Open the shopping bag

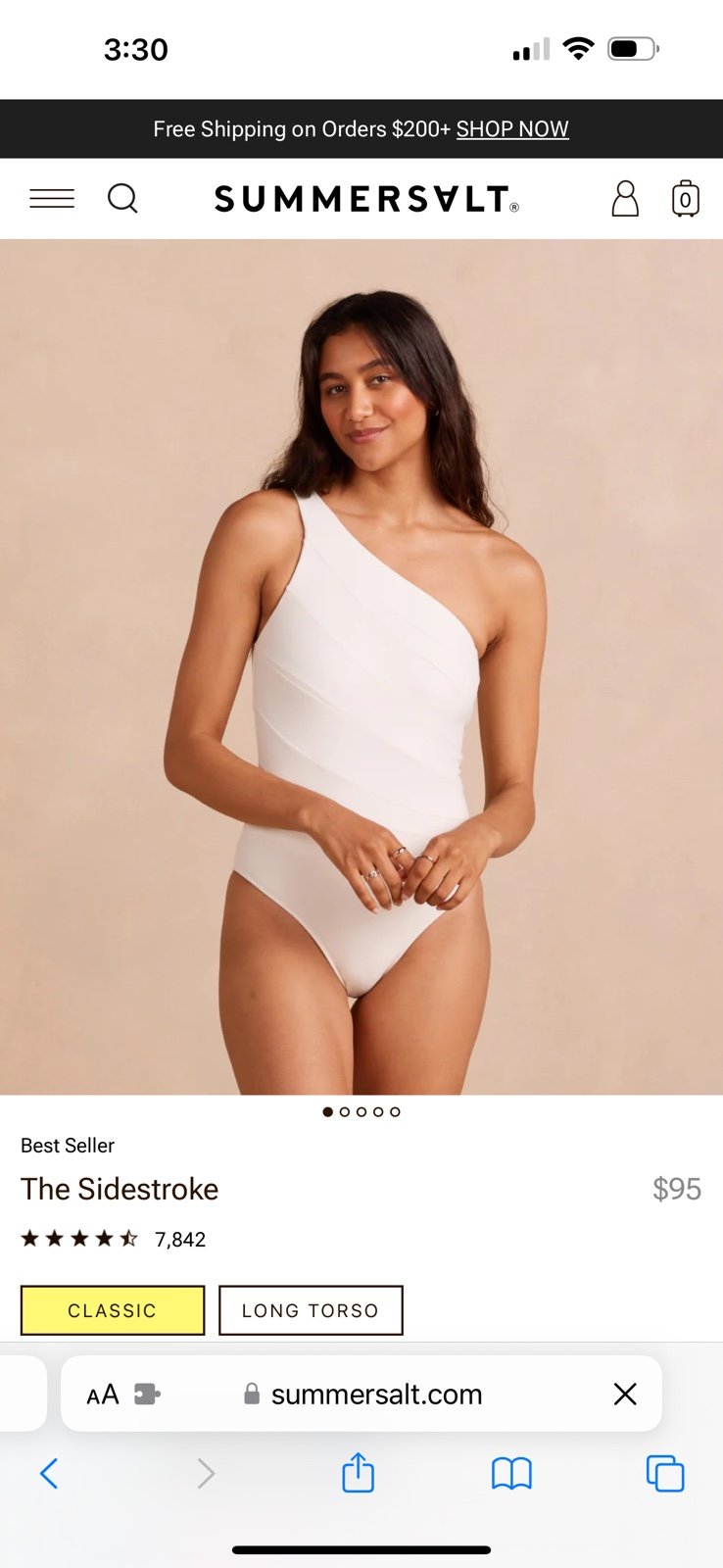coord(686,199)
